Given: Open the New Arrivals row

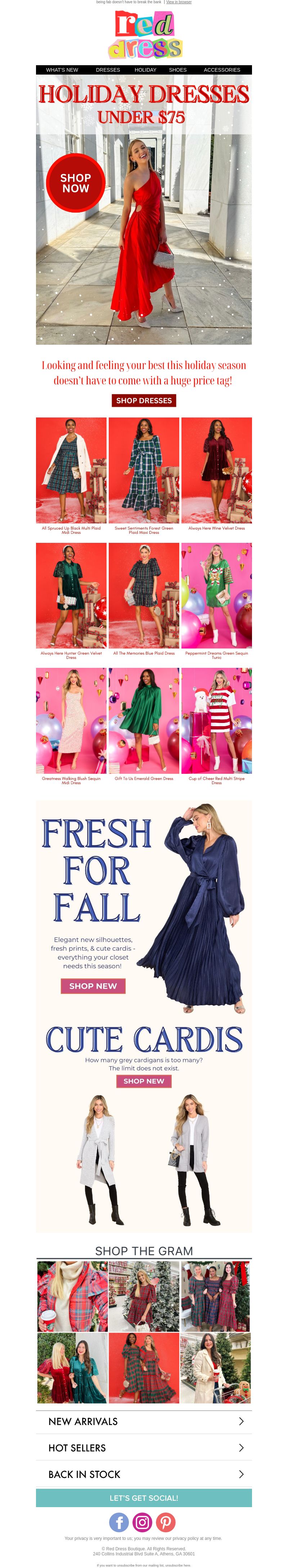Looking at the screenshot, I should click(144, 1421).
